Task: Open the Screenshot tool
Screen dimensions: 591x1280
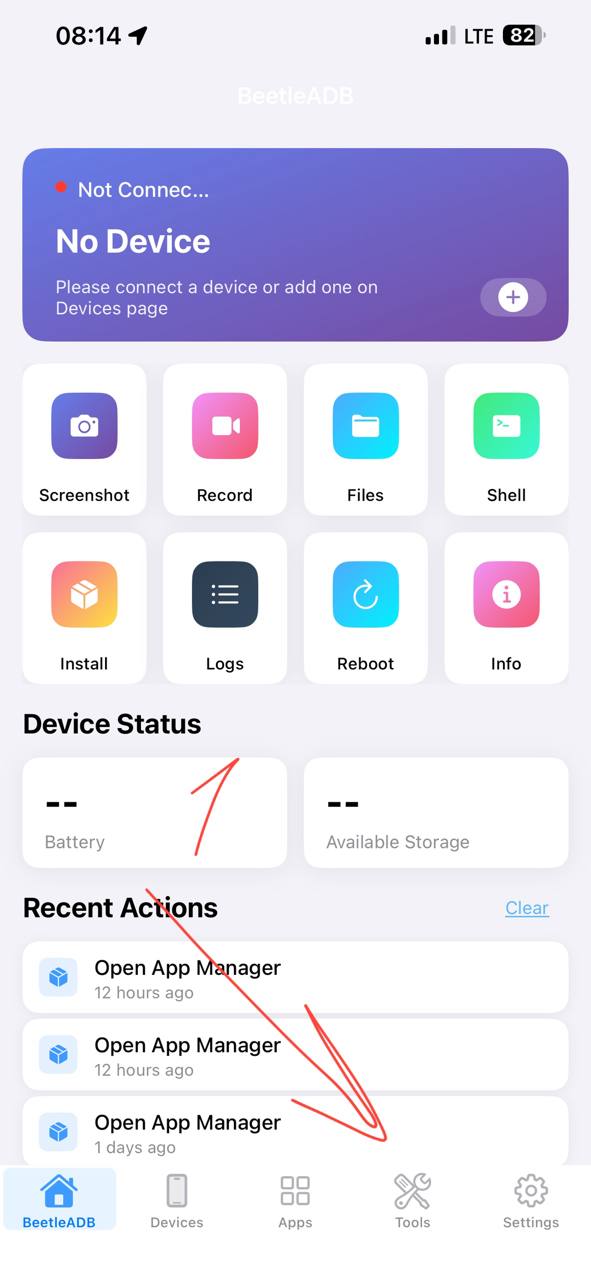Action: 84,439
